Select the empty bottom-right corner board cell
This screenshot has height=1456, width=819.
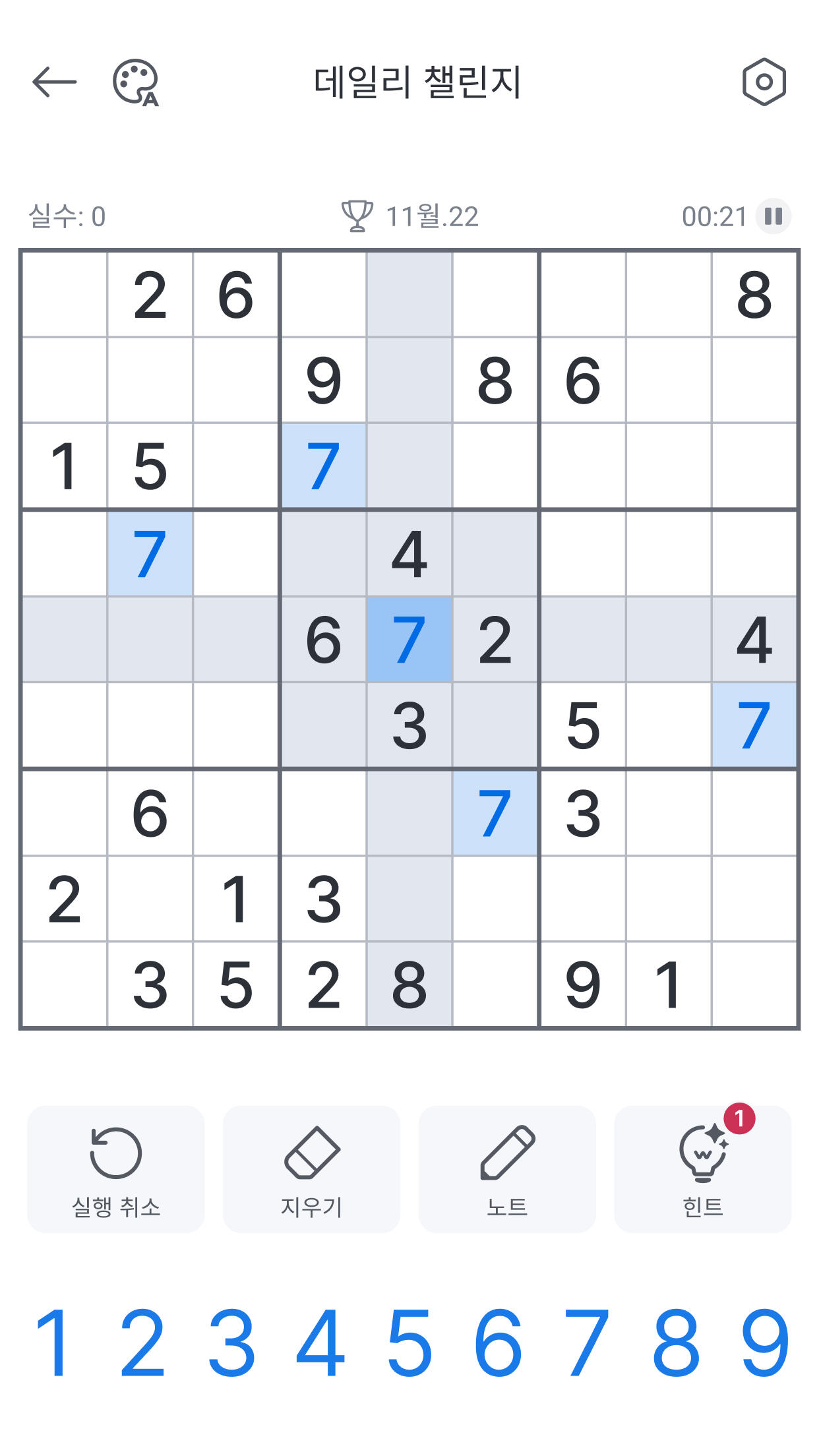click(x=754, y=985)
